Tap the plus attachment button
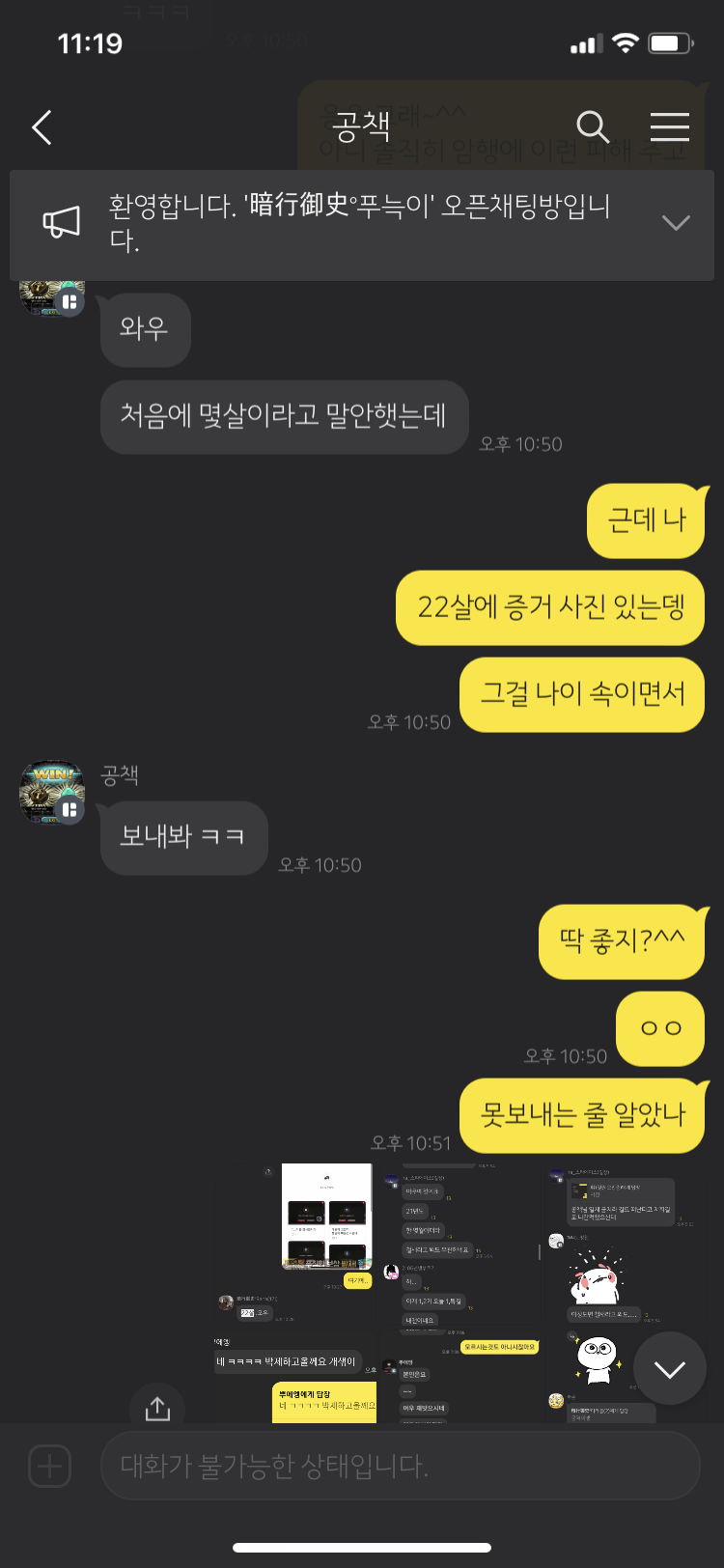 click(50, 1466)
